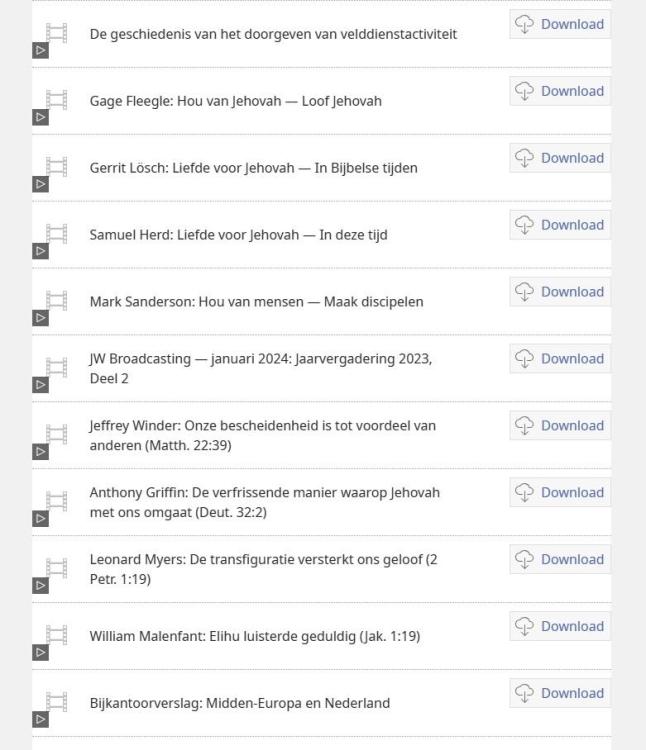Image resolution: width=646 pixels, height=750 pixels.
Task: Download Gage Fleegle: Hou van Jehovah video
Action: 560,91
